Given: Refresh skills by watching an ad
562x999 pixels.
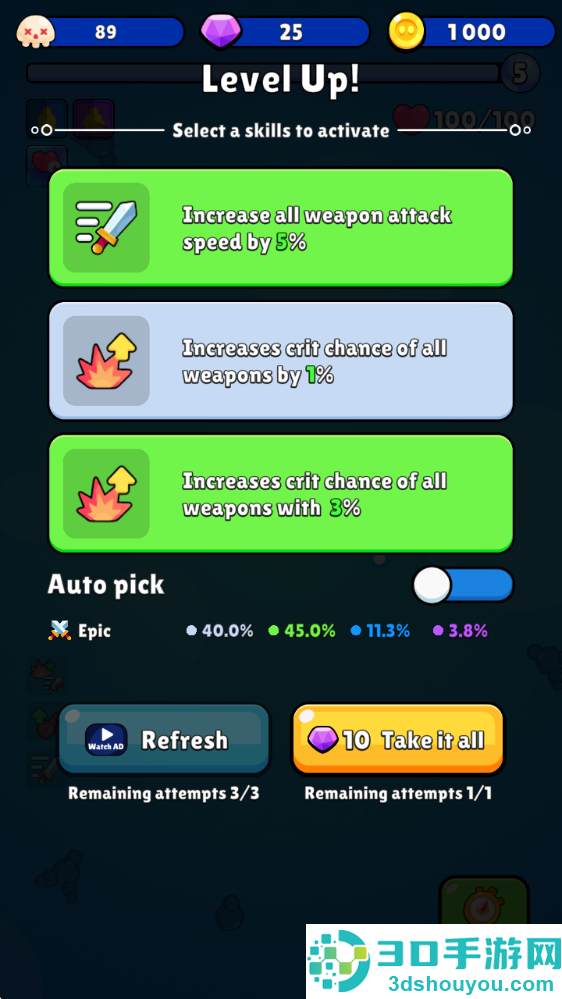Looking at the screenshot, I should coord(164,740).
